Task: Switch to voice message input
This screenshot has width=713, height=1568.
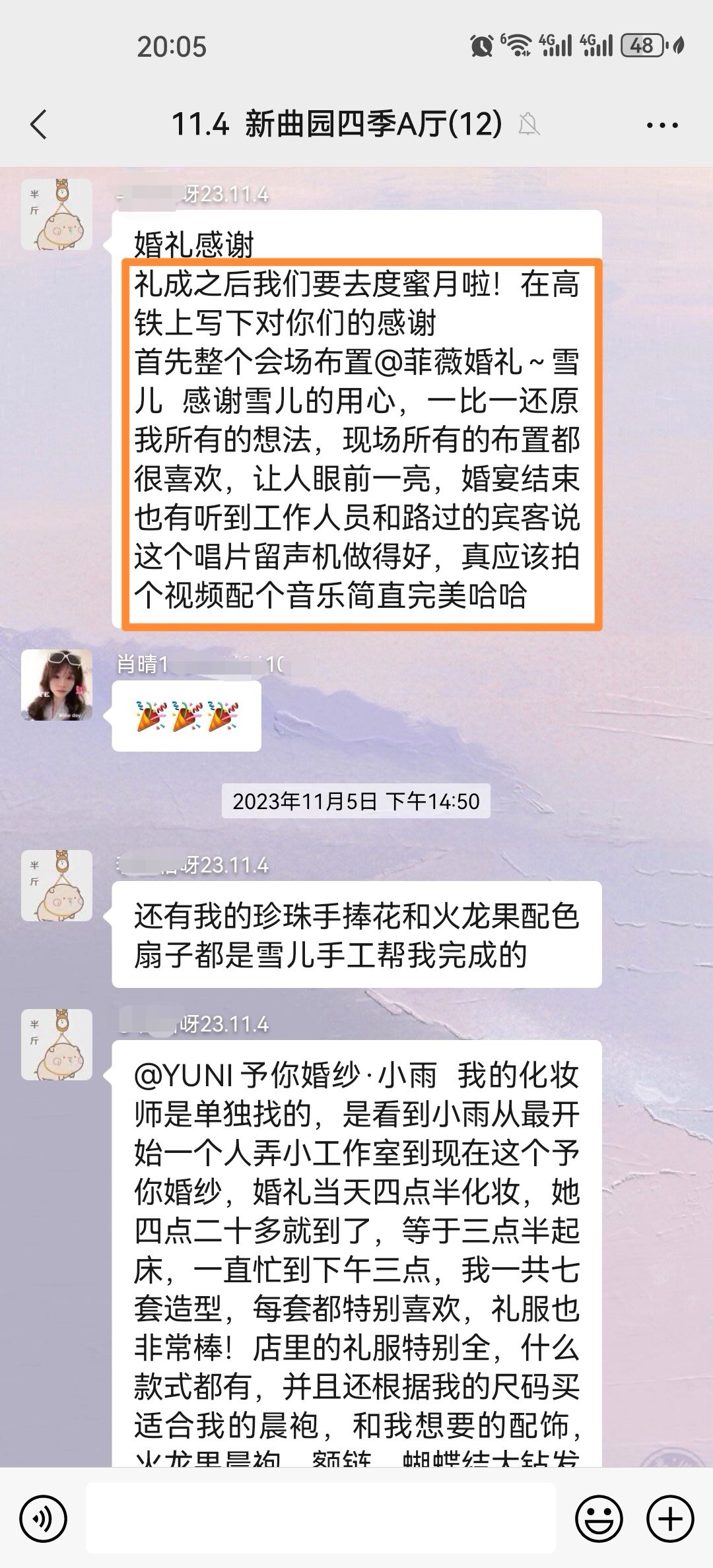Action: (44, 1519)
